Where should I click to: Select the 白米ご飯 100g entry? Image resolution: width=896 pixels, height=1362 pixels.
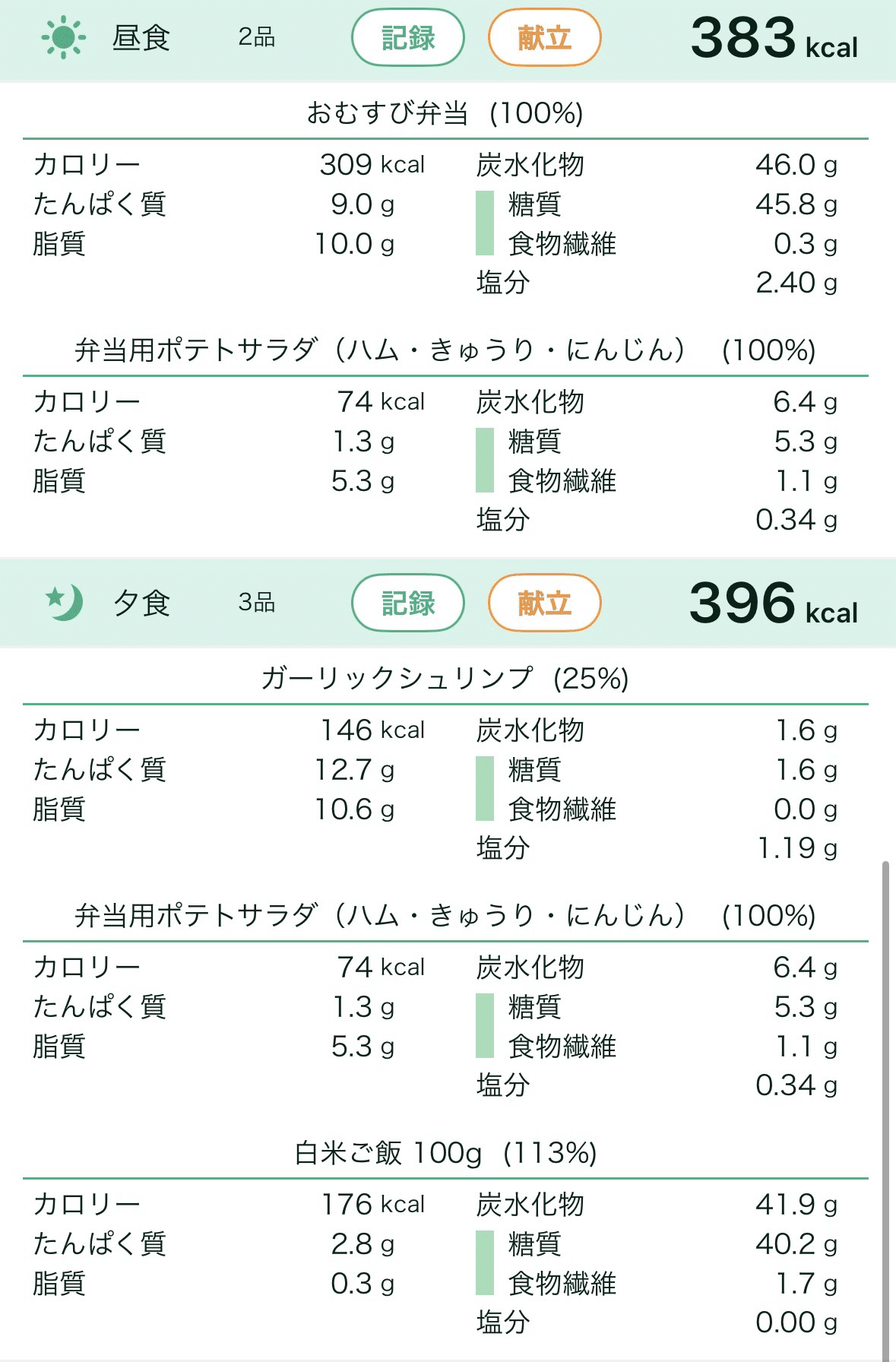(x=448, y=1153)
